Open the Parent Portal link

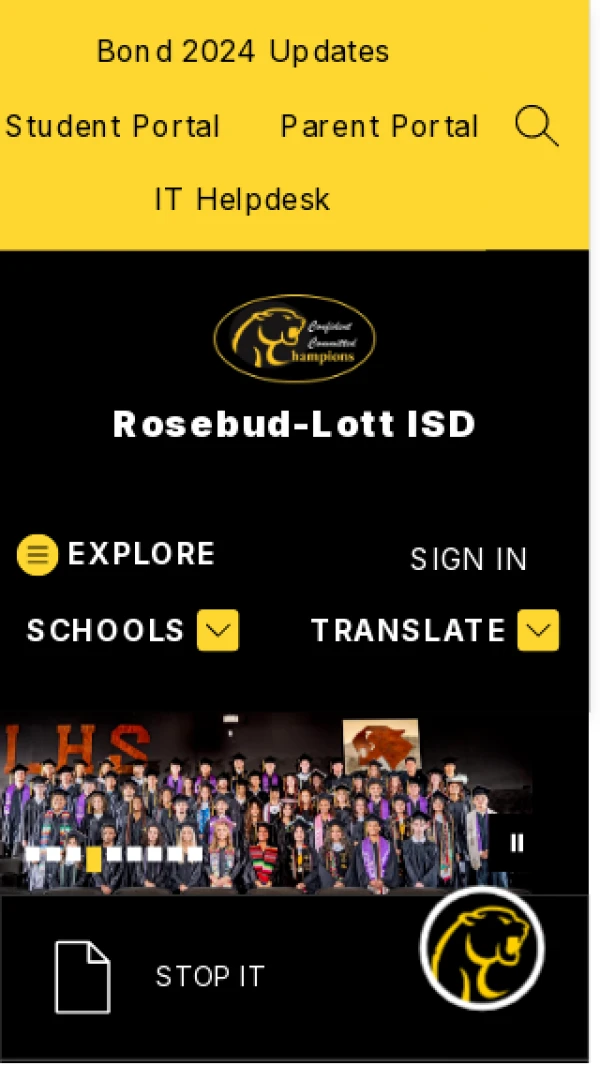pos(379,127)
